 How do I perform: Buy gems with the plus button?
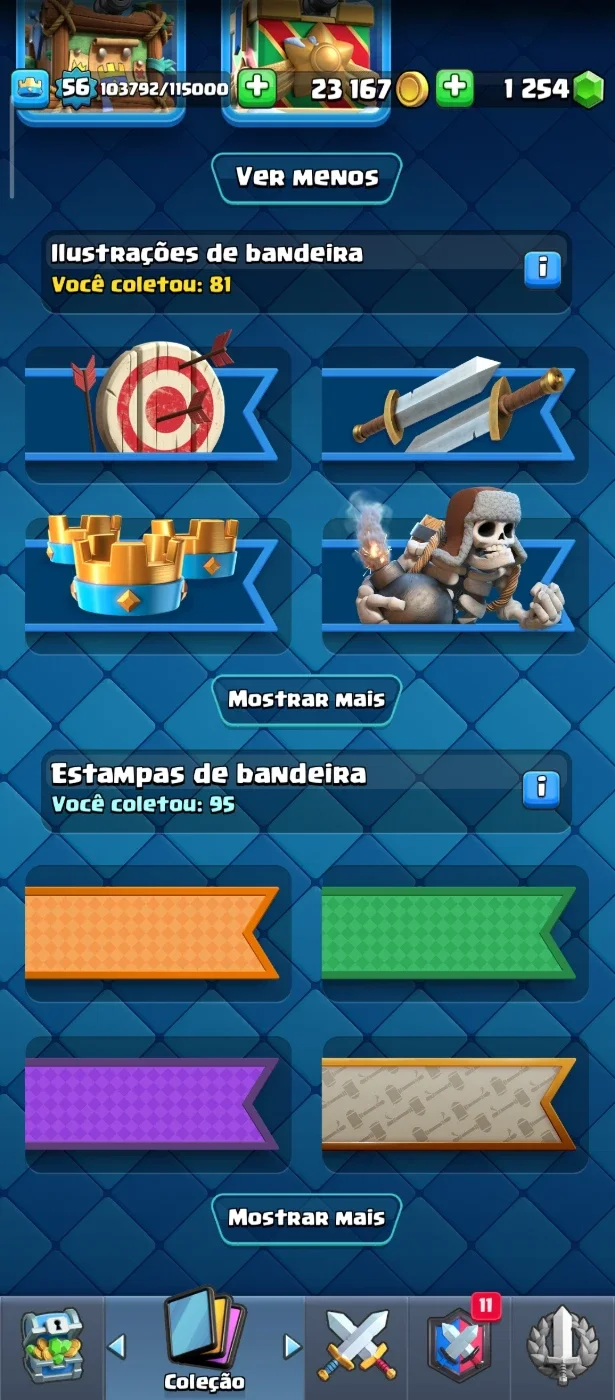click(455, 88)
